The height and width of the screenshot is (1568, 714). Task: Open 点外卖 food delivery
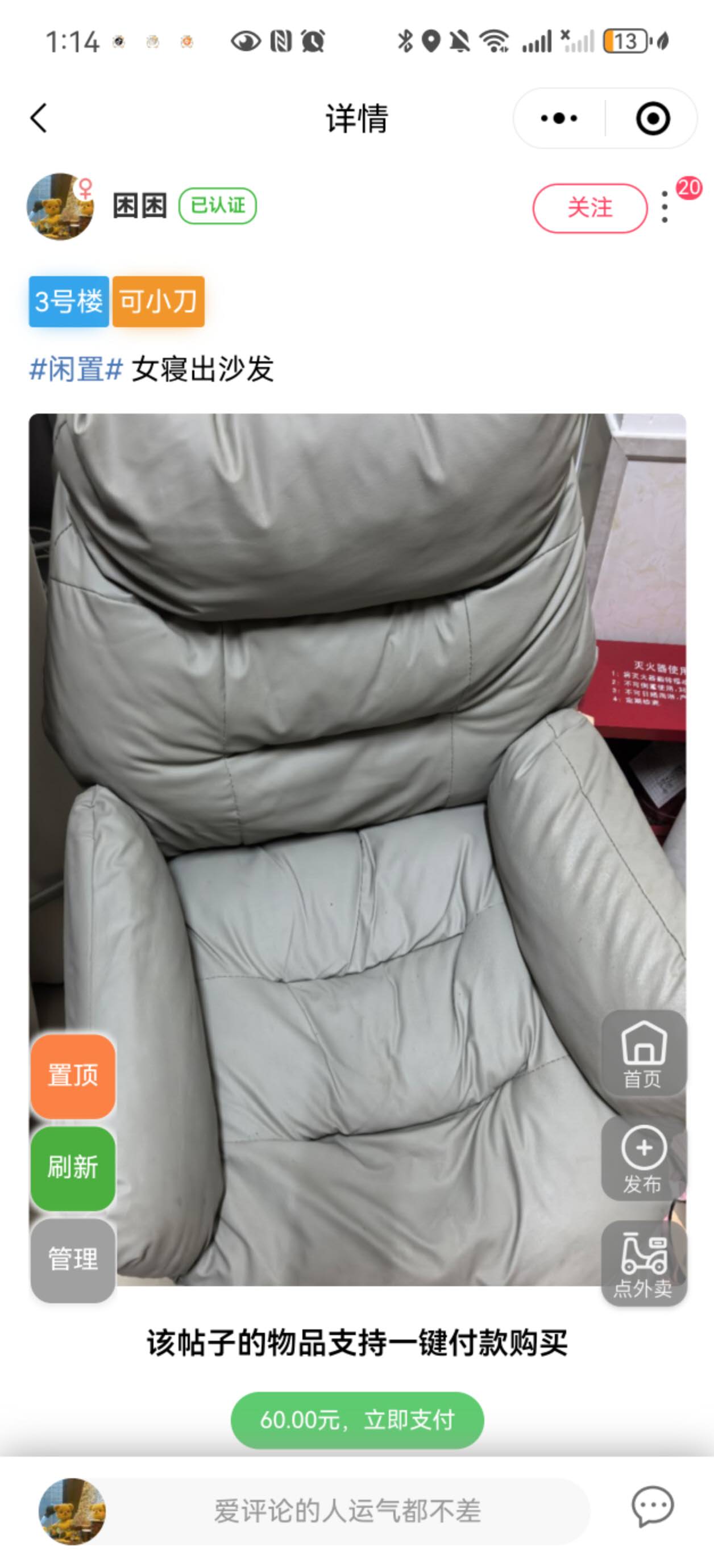click(644, 1263)
